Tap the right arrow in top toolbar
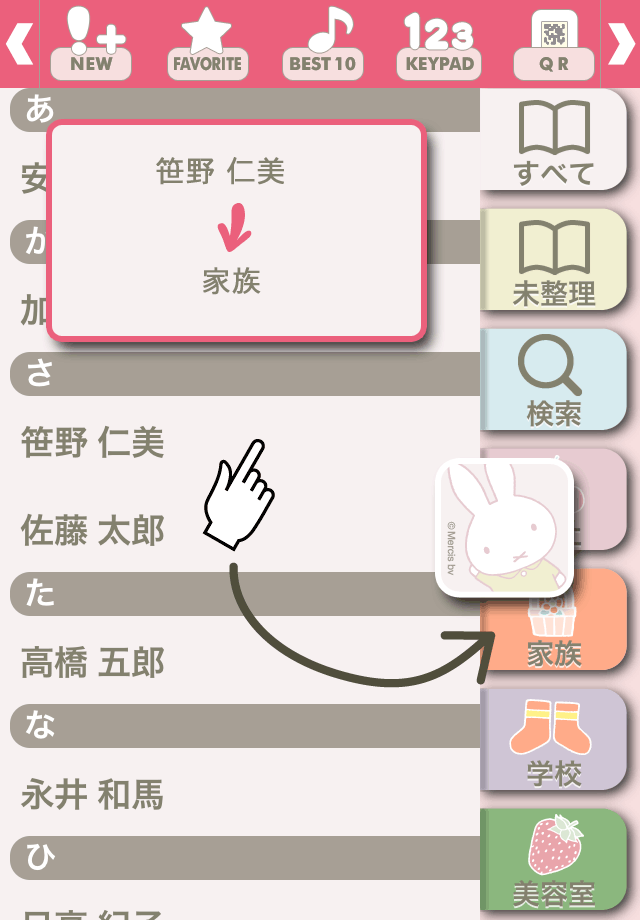The width and height of the screenshot is (640, 920). 620,43
